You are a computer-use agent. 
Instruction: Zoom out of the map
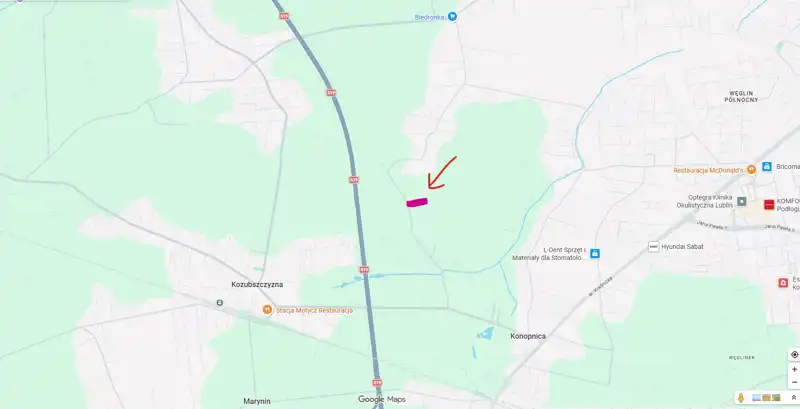[x=794, y=382]
